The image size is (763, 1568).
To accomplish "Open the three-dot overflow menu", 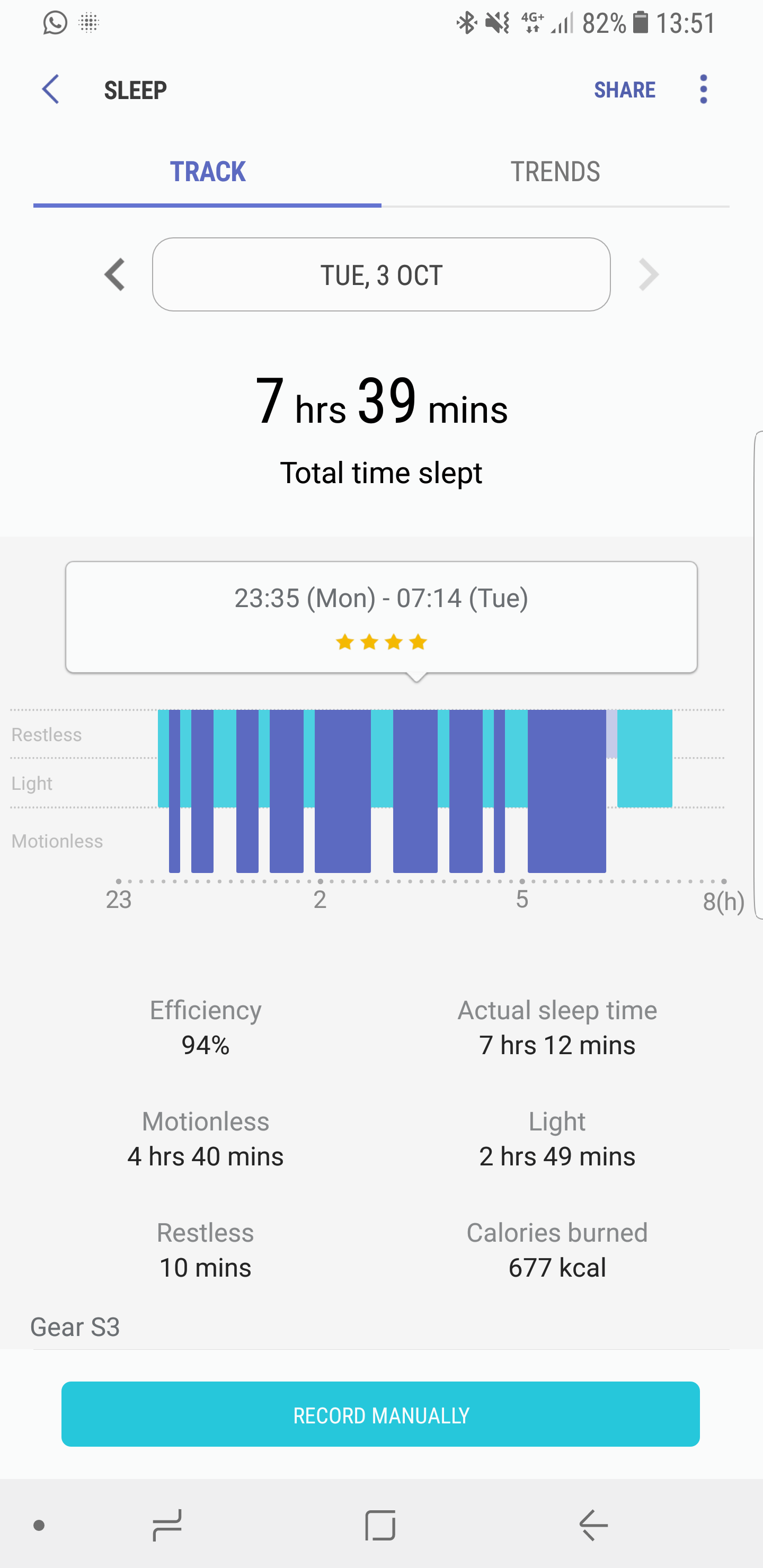I will 703,90.
